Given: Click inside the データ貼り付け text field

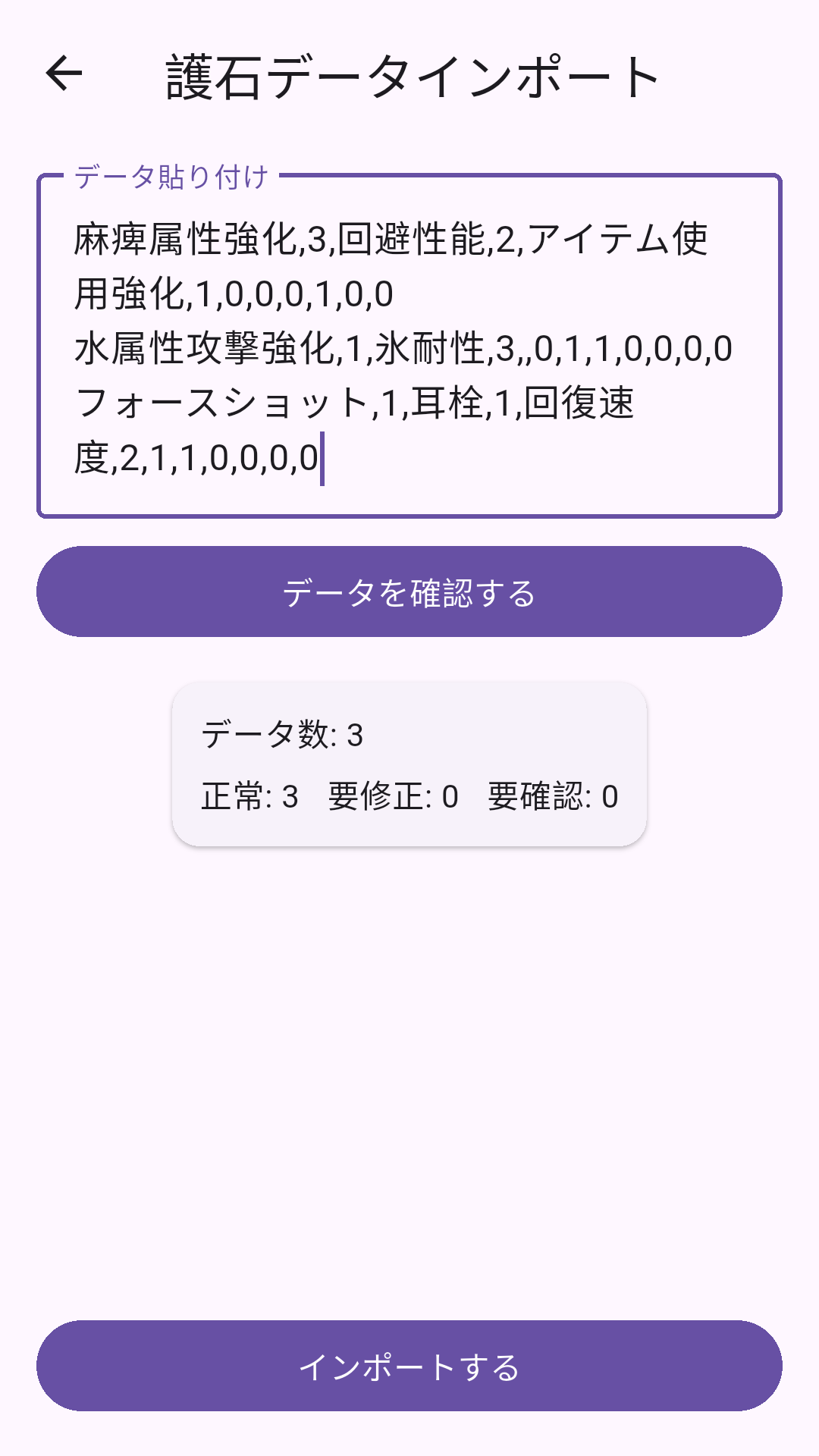Looking at the screenshot, I should 409,341.
